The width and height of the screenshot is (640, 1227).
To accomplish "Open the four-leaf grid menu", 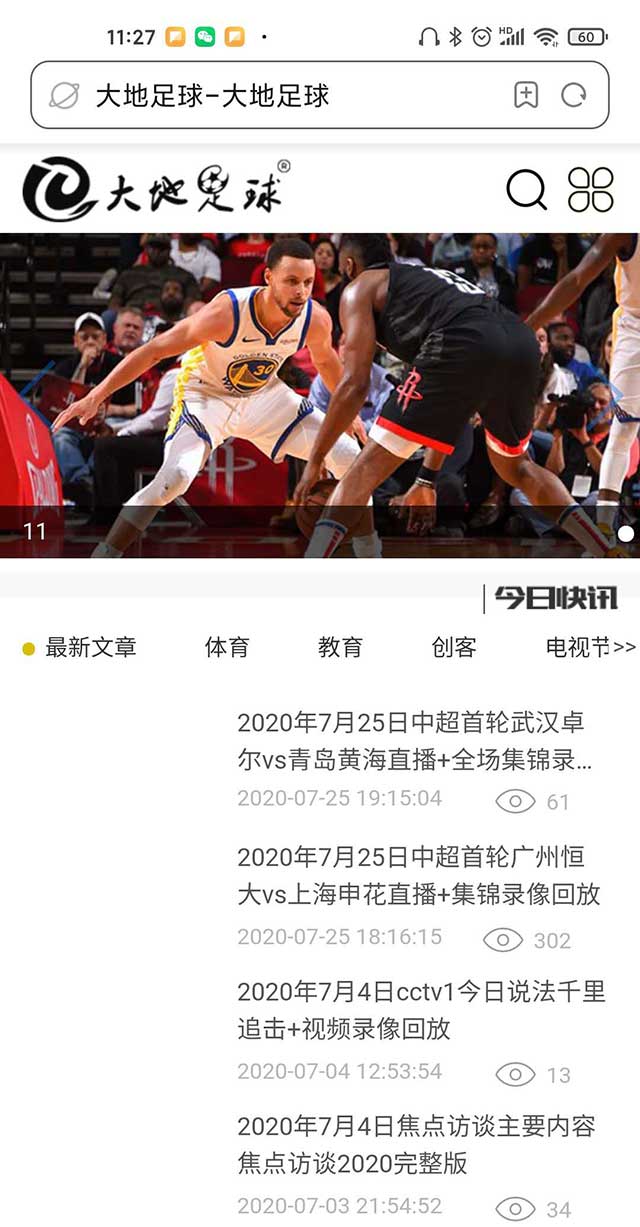I will click(590, 189).
